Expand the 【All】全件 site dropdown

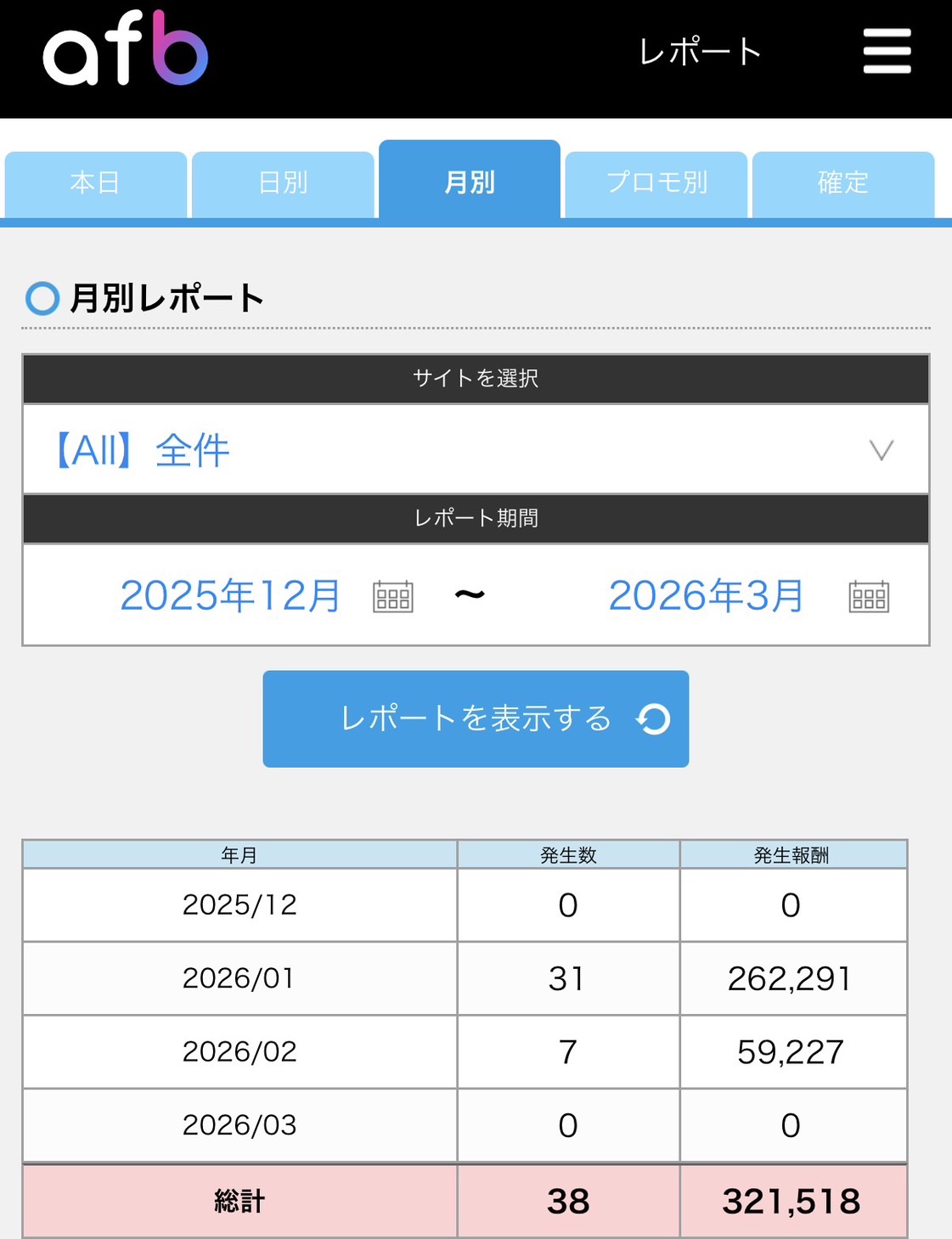pyautogui.click(x=476, y=449)
